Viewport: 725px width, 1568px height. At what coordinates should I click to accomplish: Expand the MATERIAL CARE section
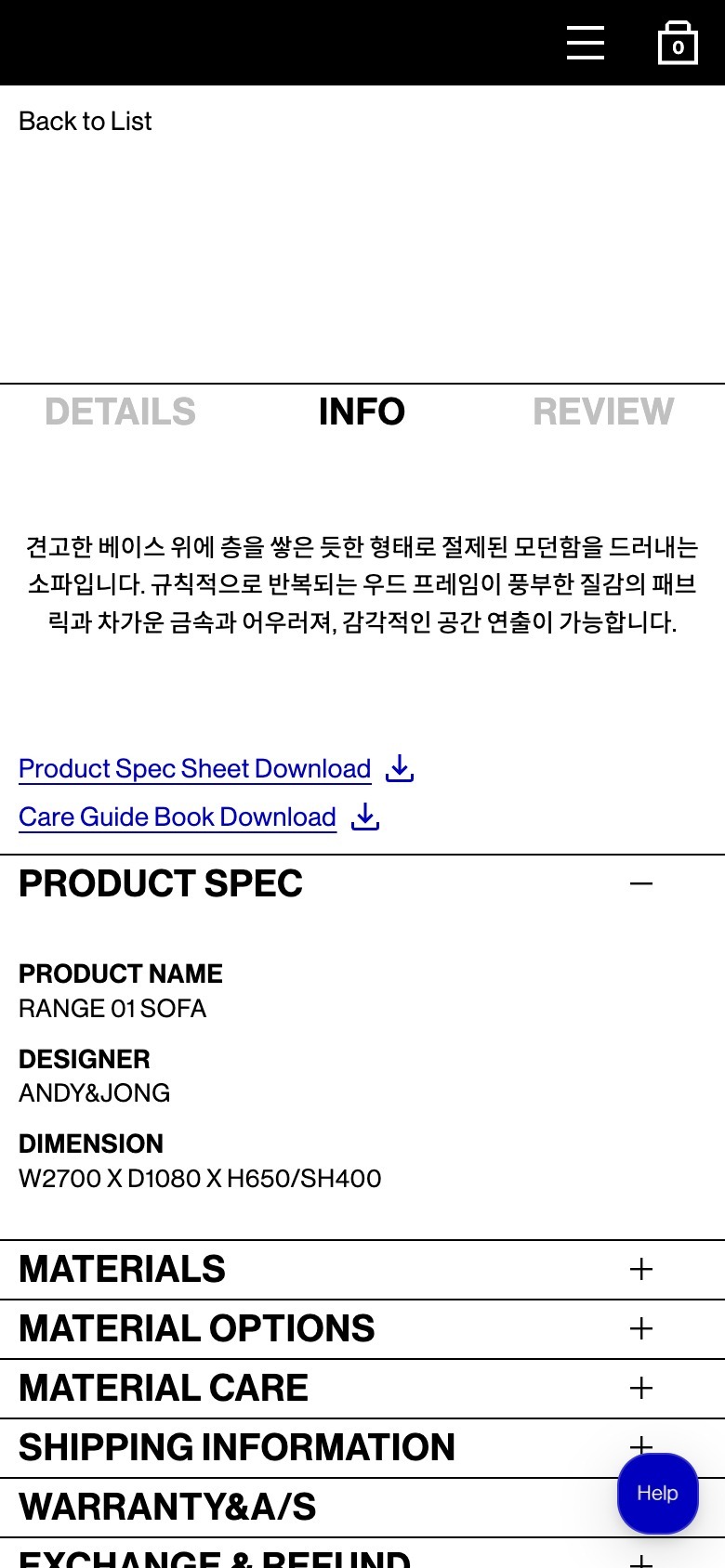tap(640, 1388)
